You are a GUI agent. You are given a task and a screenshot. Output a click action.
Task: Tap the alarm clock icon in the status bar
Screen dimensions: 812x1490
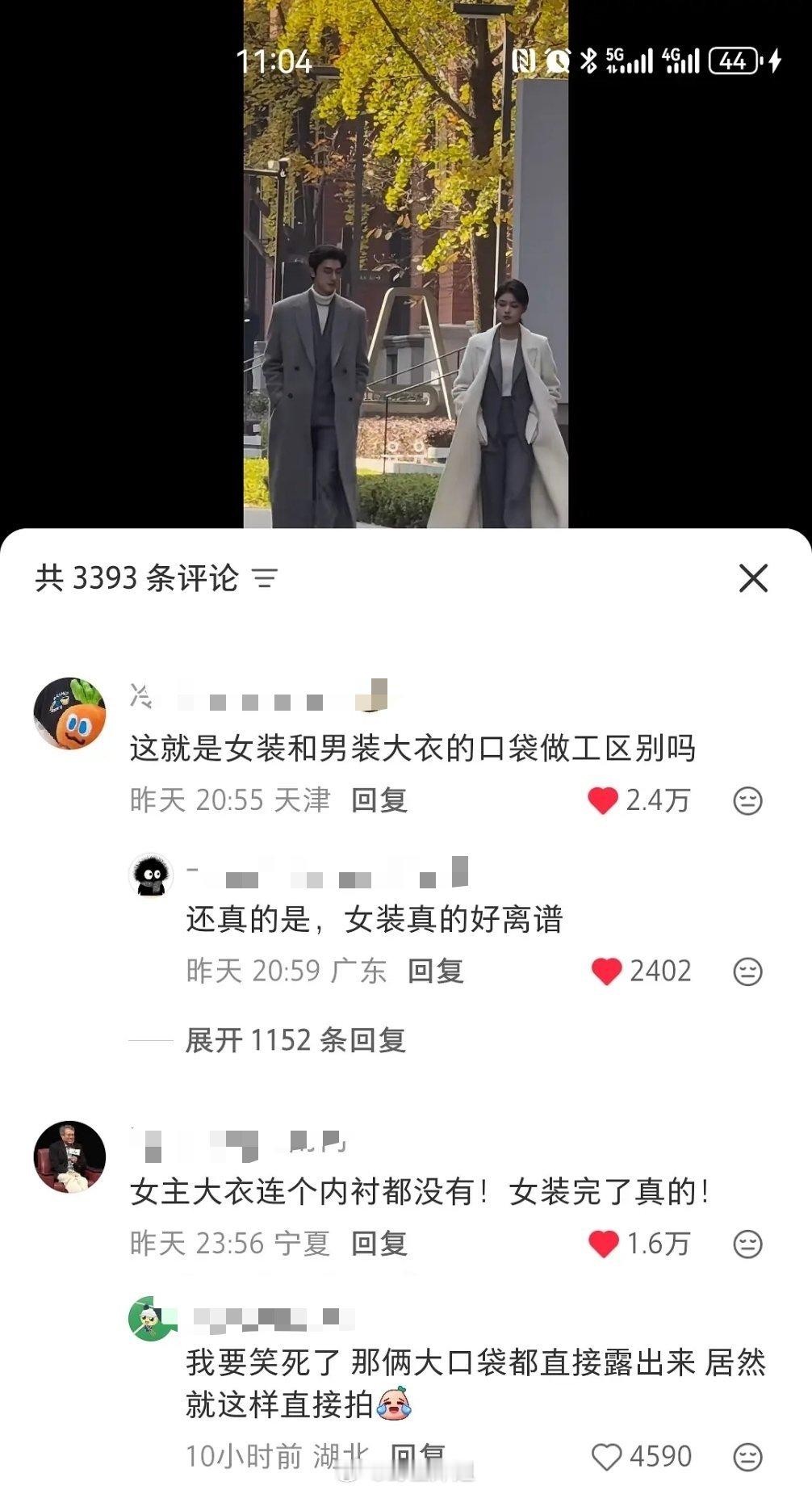point(559,60)
